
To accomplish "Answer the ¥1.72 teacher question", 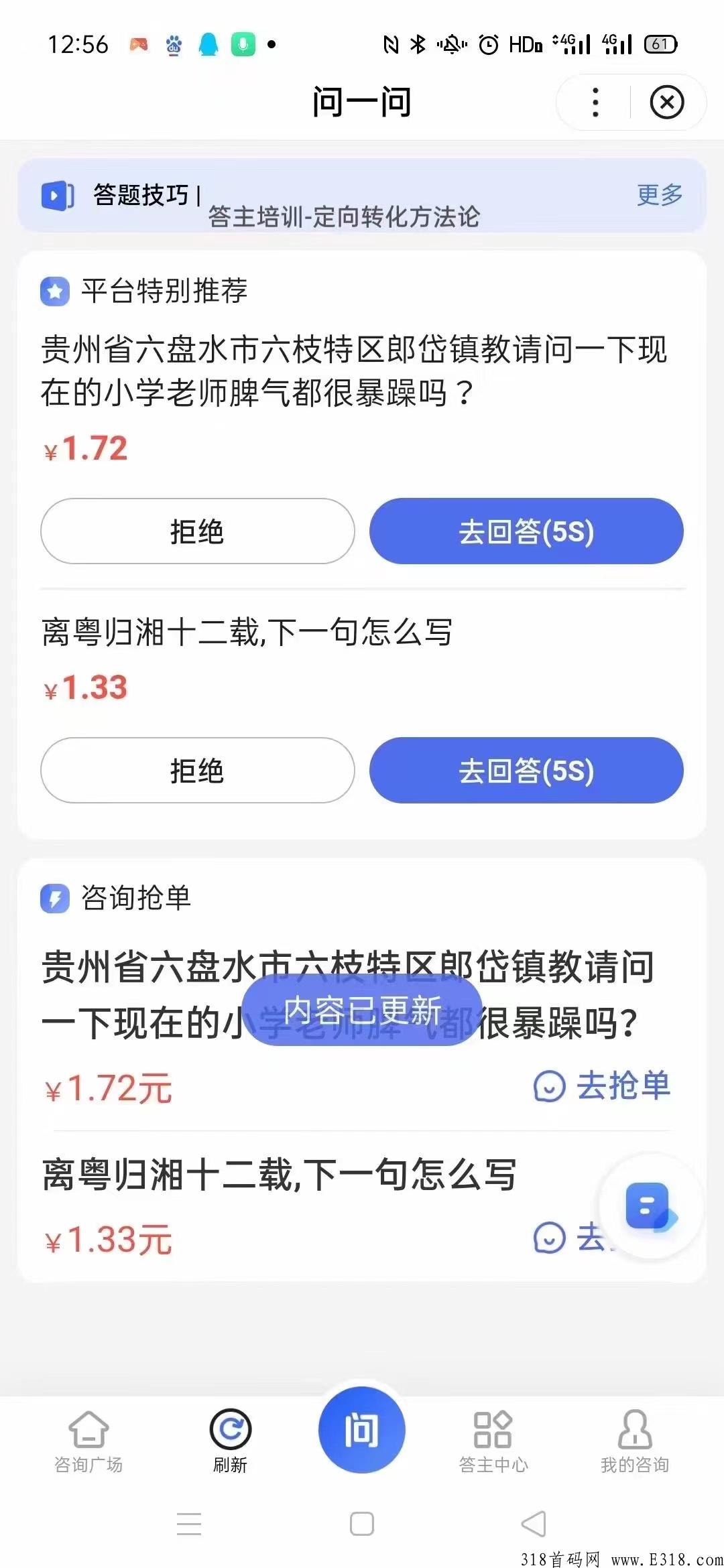I will (526, 531).
